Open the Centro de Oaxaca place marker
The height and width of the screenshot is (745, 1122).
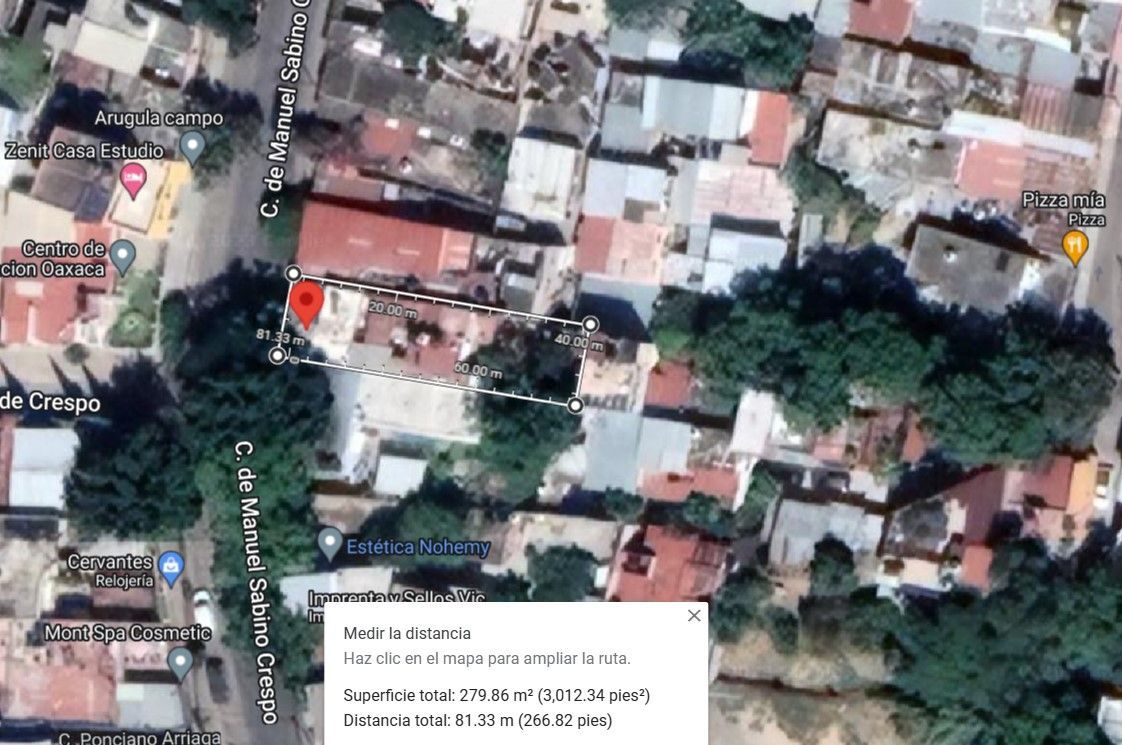tap(123, 257)
